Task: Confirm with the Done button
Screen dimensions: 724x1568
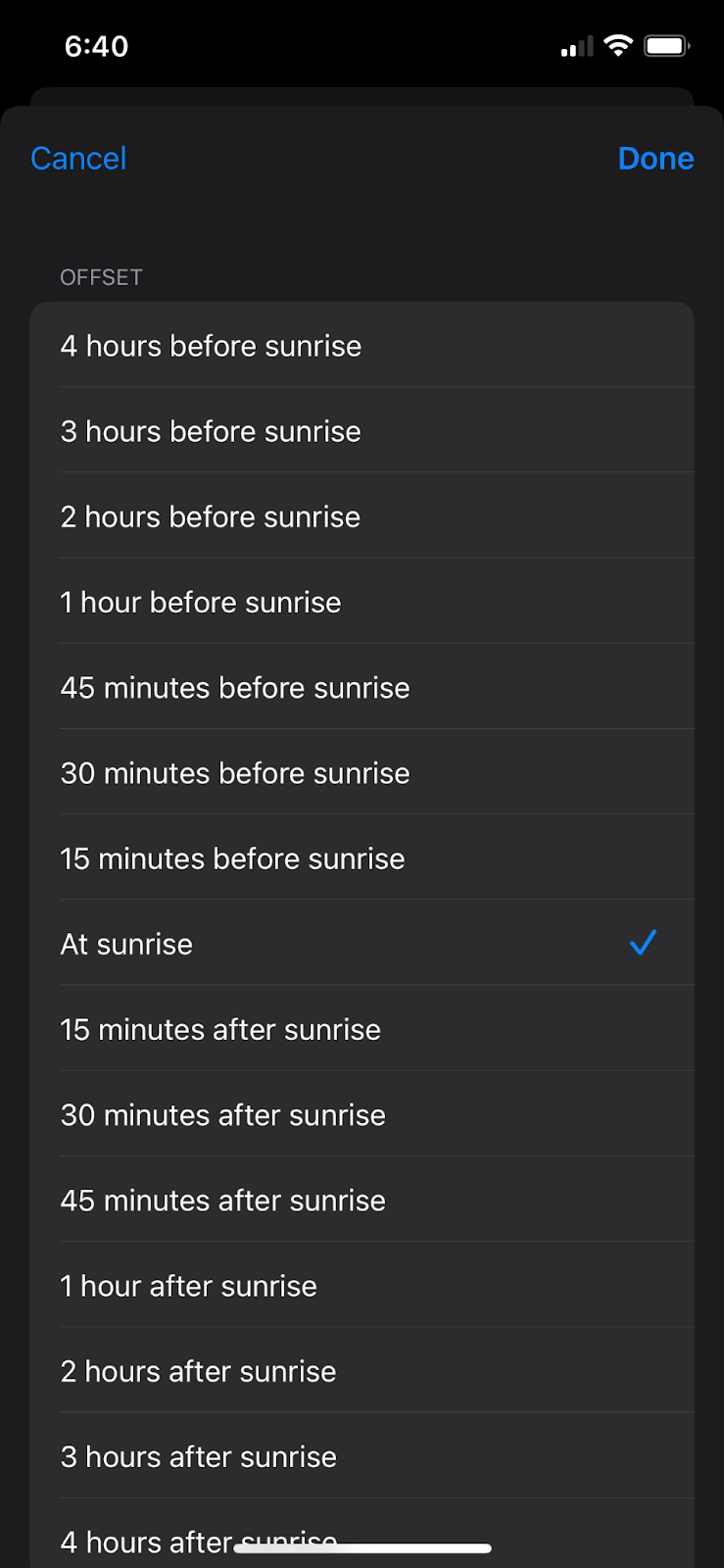Action: tap(655, 159)
